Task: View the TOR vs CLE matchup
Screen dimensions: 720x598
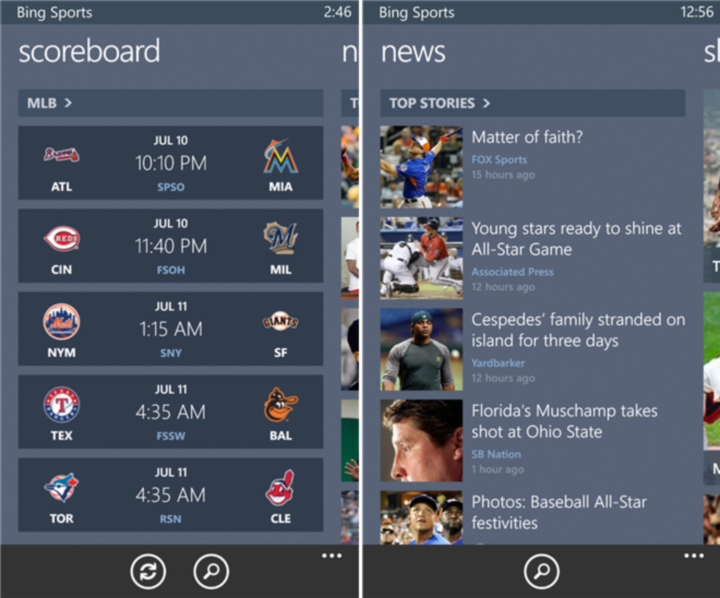Action: [x=170, y=494]
